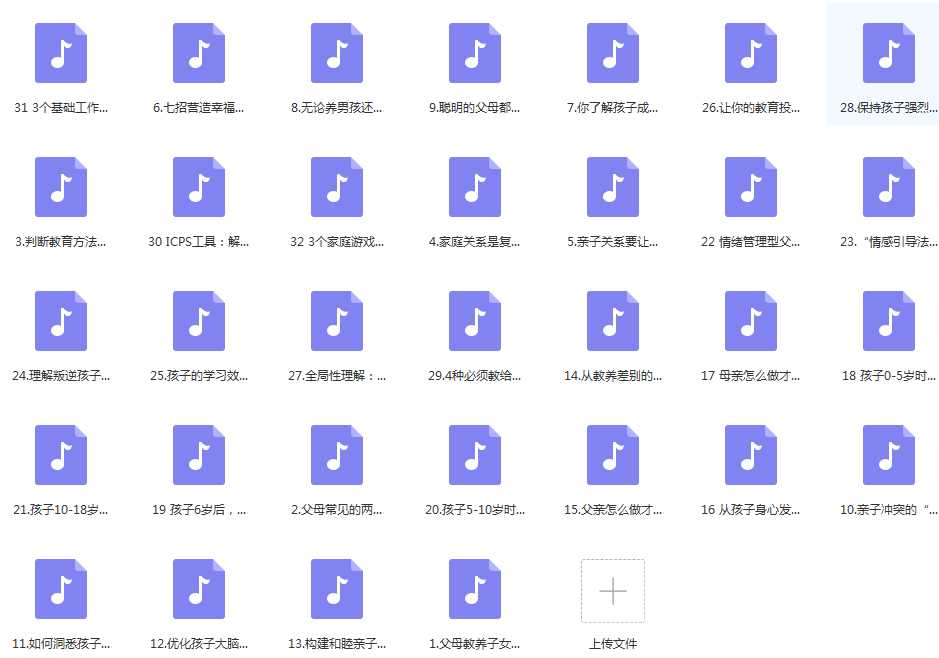Image resolution: width=939 pixels, height=658 pixels.
Task: Tap the file "9.聪明的父母都..."
Action: pos(475,53)
